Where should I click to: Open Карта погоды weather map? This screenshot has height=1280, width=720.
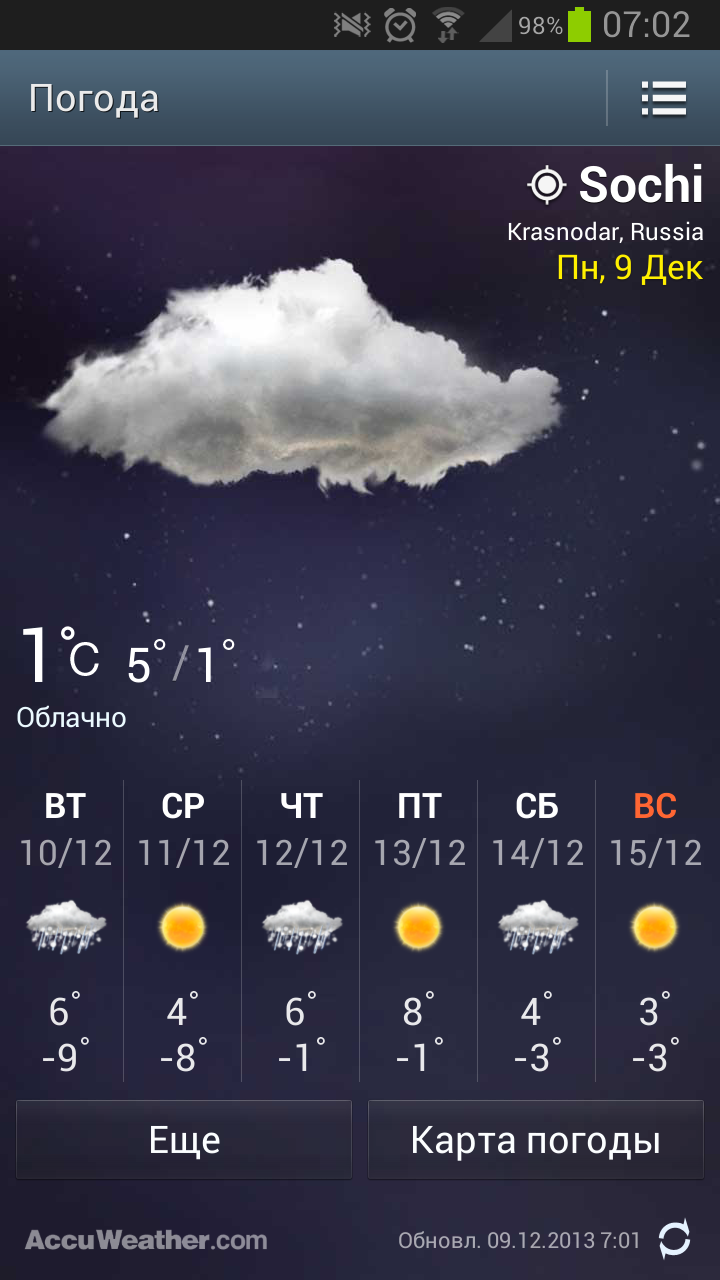[x=536, y=1140]
